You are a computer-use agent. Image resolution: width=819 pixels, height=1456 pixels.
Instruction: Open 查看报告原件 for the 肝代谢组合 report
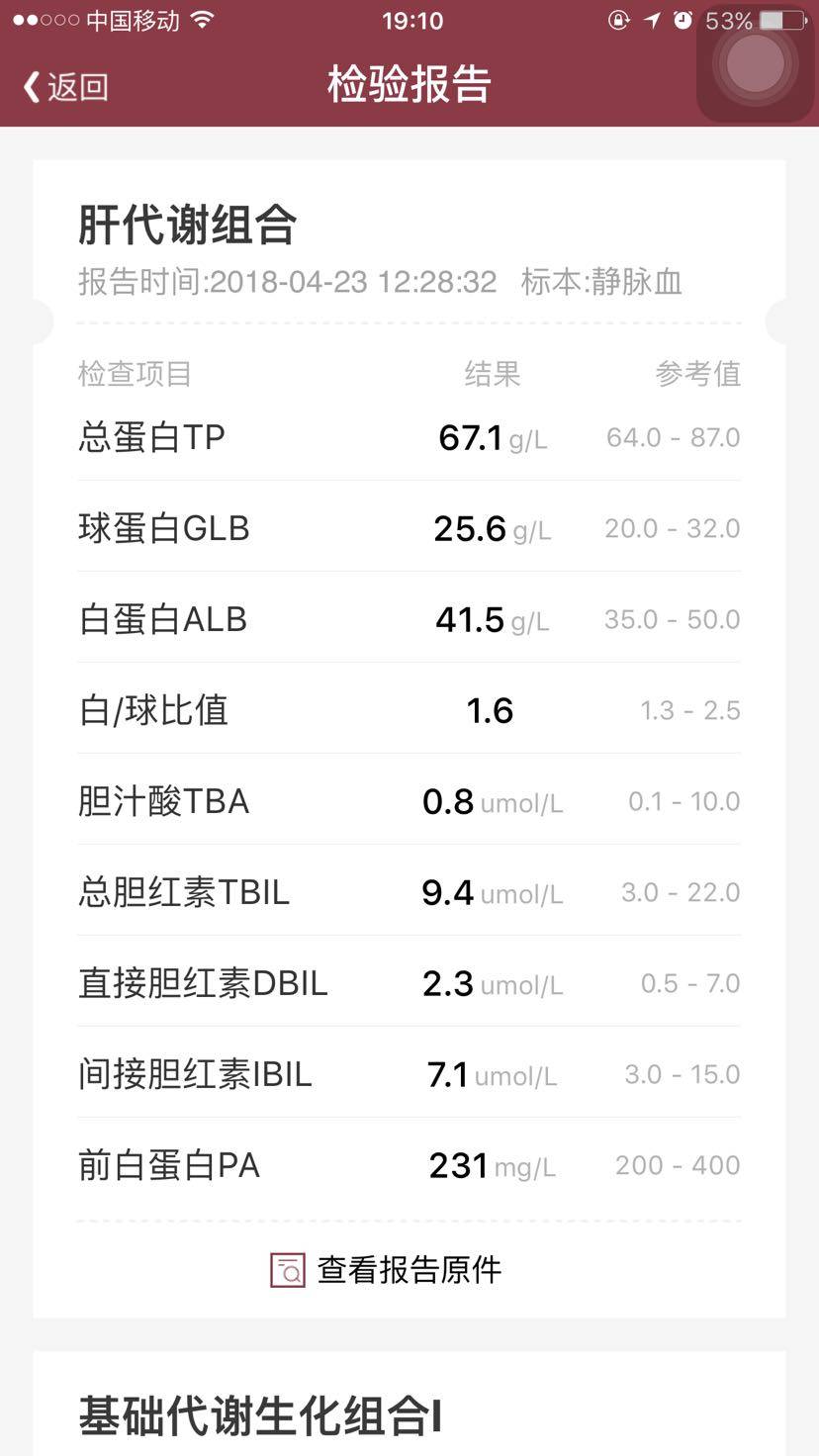click(x=388, y=1269)
